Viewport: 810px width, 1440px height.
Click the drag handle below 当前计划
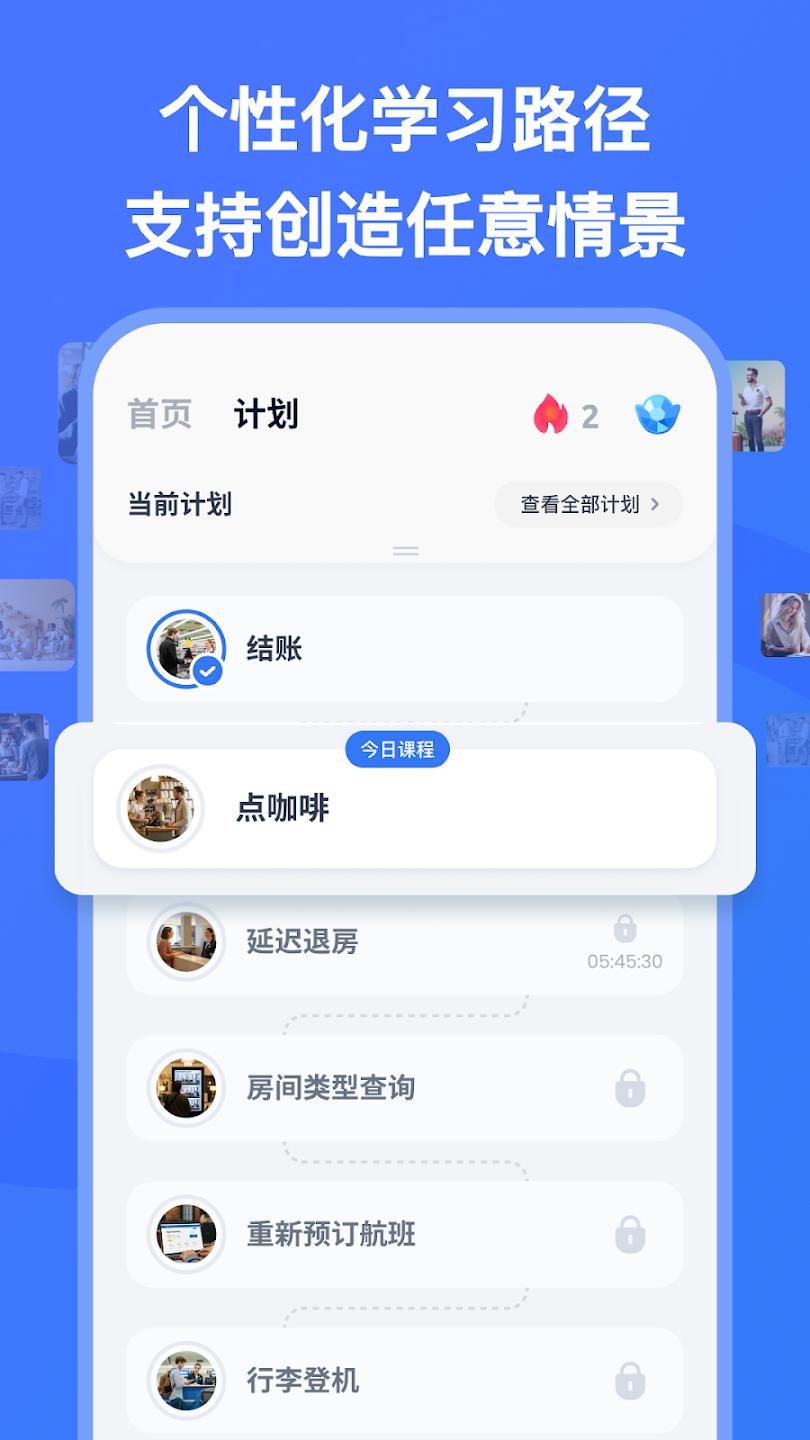pos(405,550)
